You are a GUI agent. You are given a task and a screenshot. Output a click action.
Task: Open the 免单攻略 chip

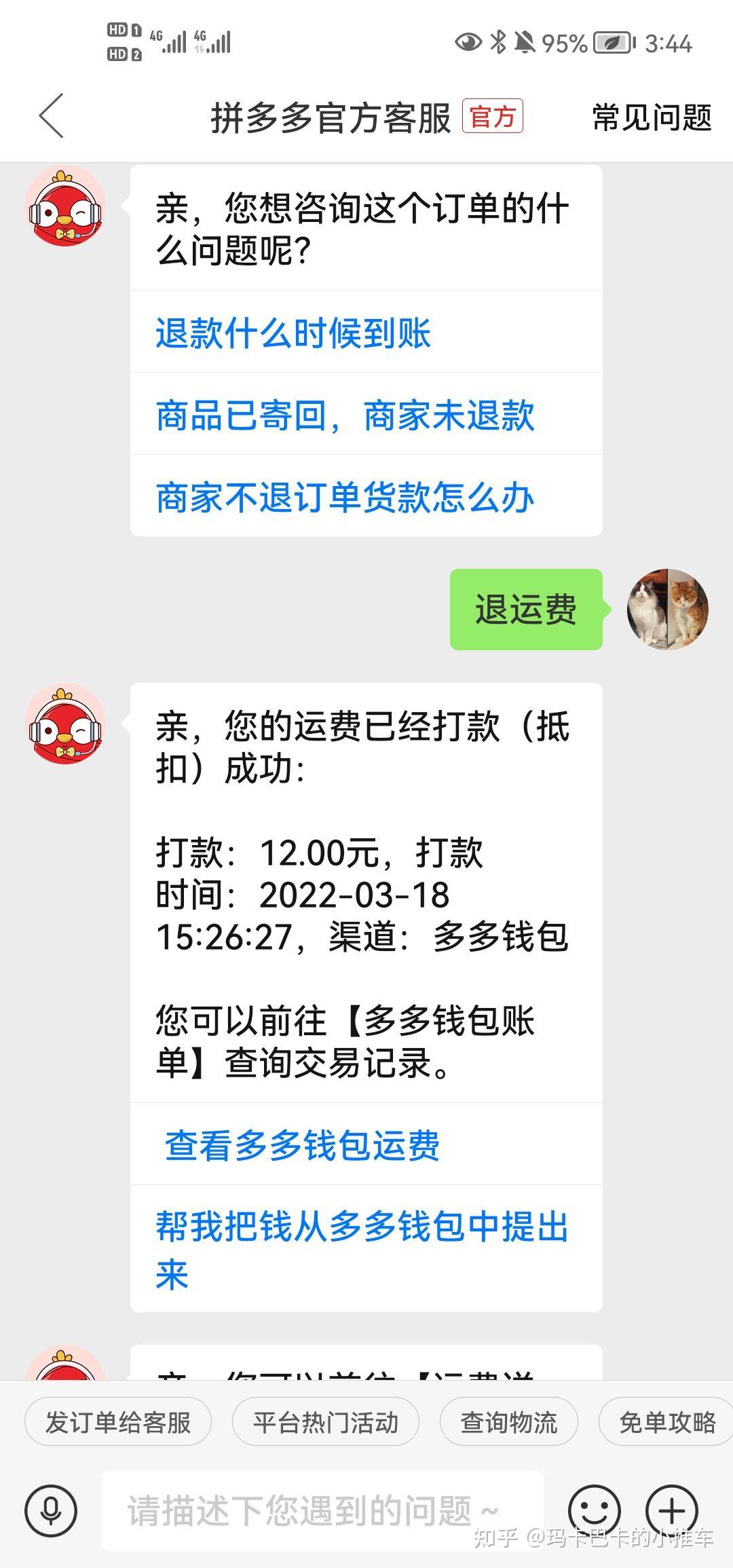pyautogui.click(x=666, y=1422)
